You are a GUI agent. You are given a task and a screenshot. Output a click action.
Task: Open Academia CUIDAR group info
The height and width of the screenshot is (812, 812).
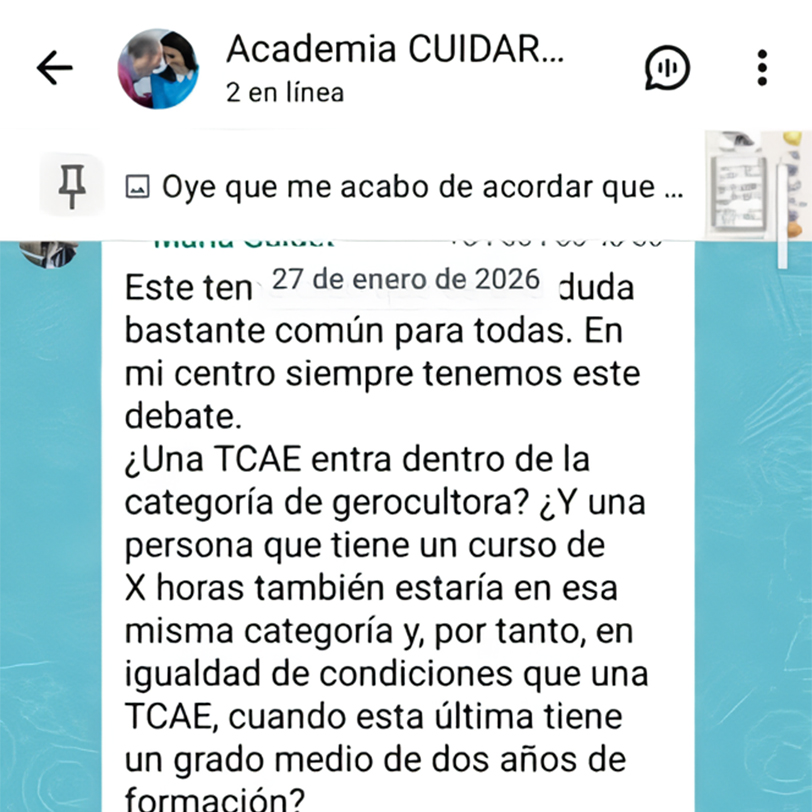[x=395, y=68]
